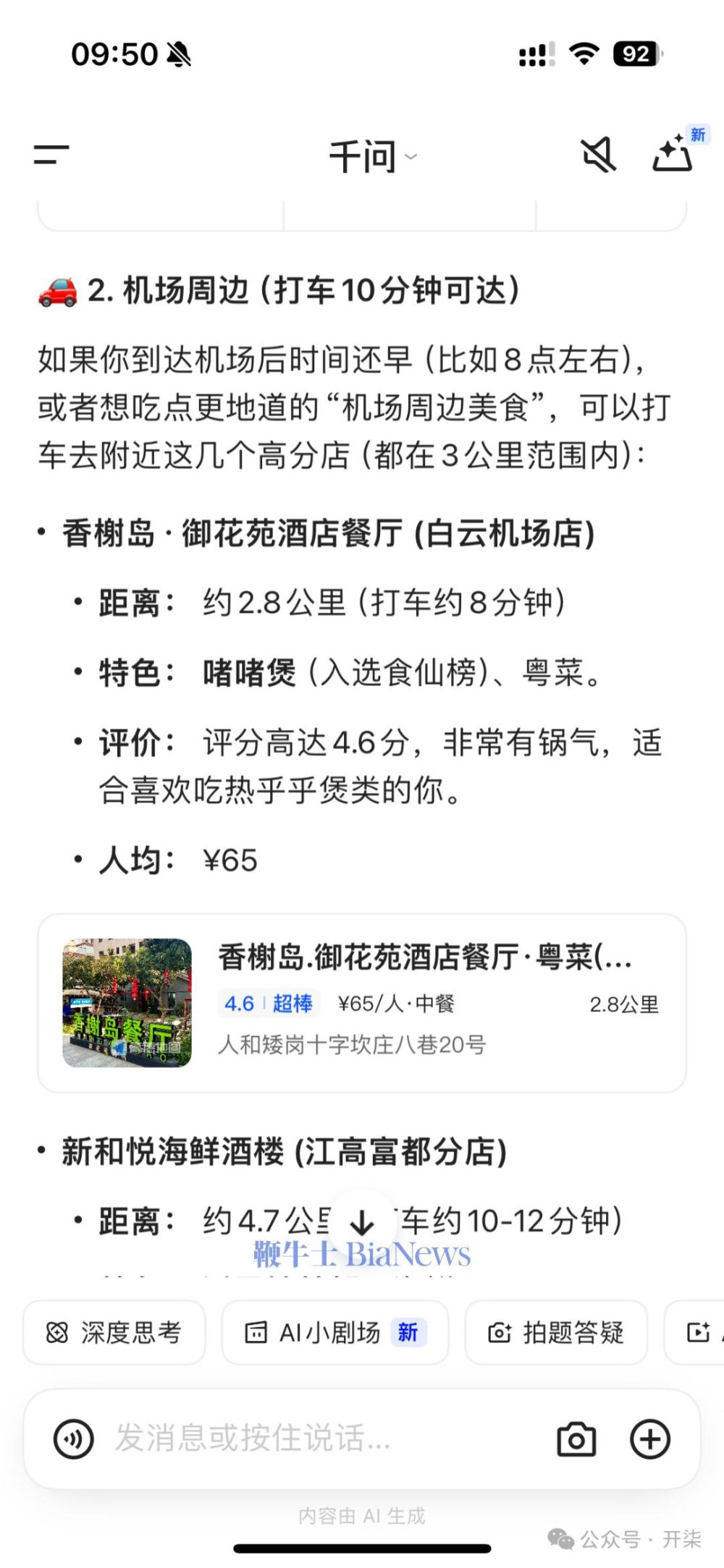This screenshot has height=1568, width=724.
Task: Enable 深度思考 deep thinking mode
Action: pyautogui.click(x=114, y=1332)
